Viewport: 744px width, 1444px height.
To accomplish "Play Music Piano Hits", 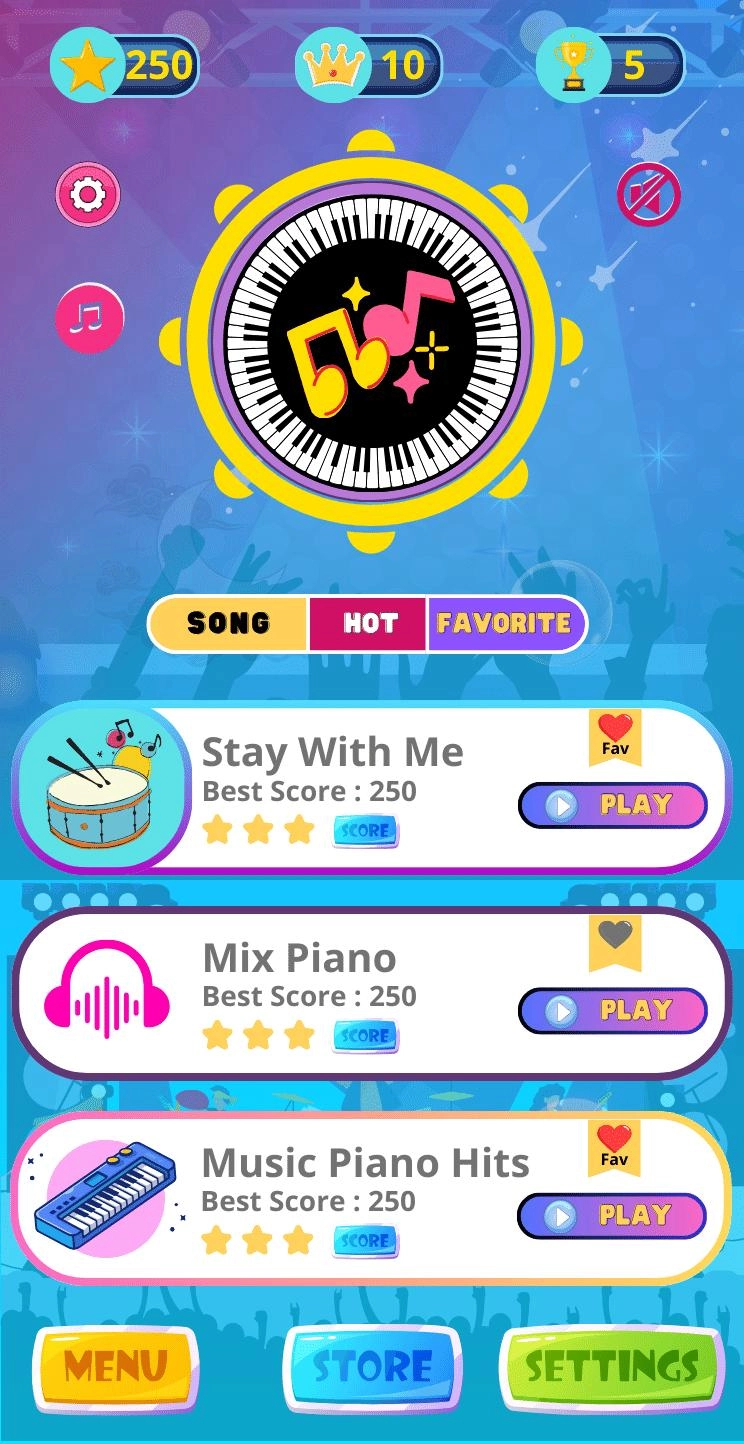I will point(612,1216).
